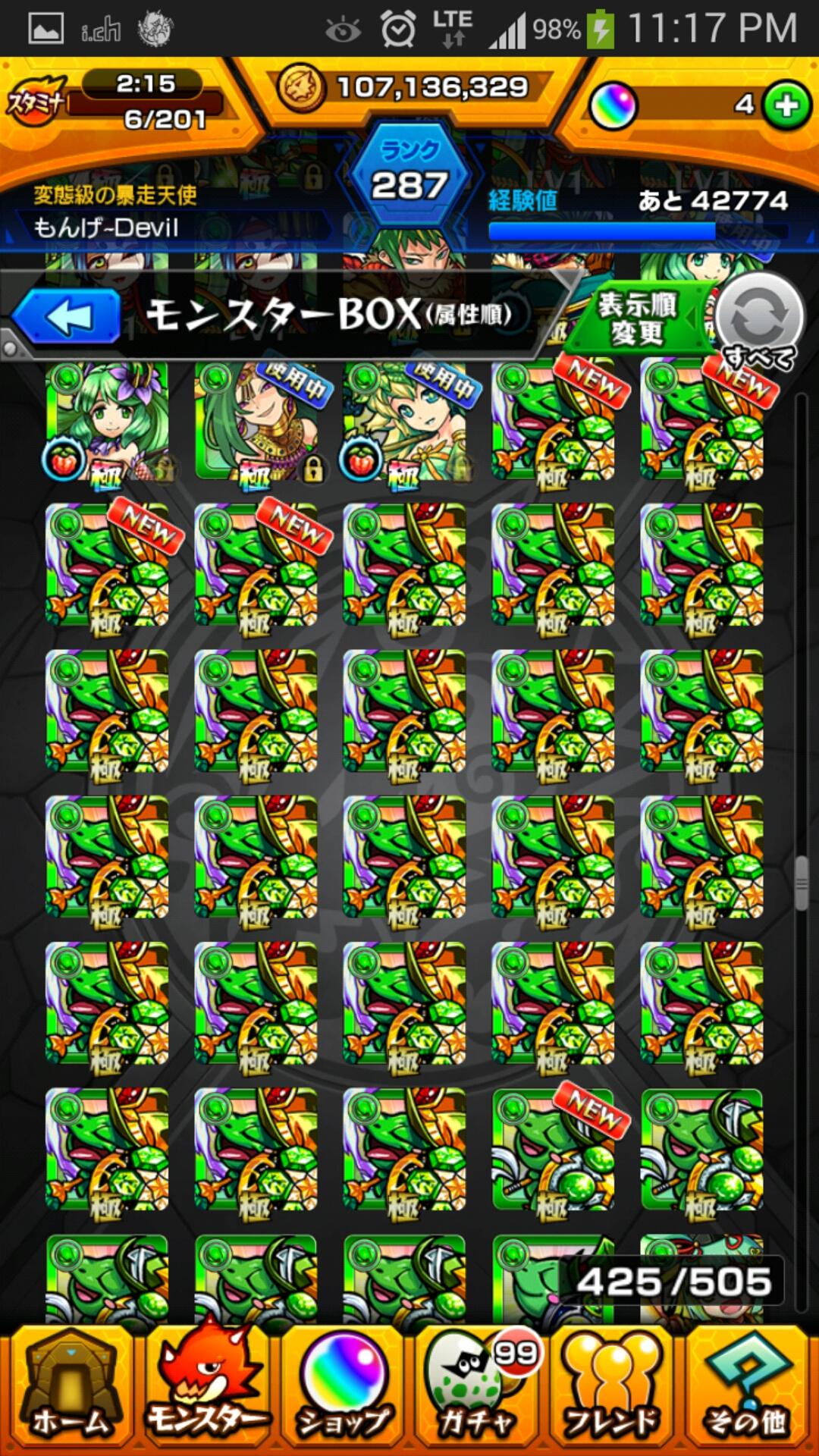Select the blonde 使用中 monster tile

click(x=404, y=422)
